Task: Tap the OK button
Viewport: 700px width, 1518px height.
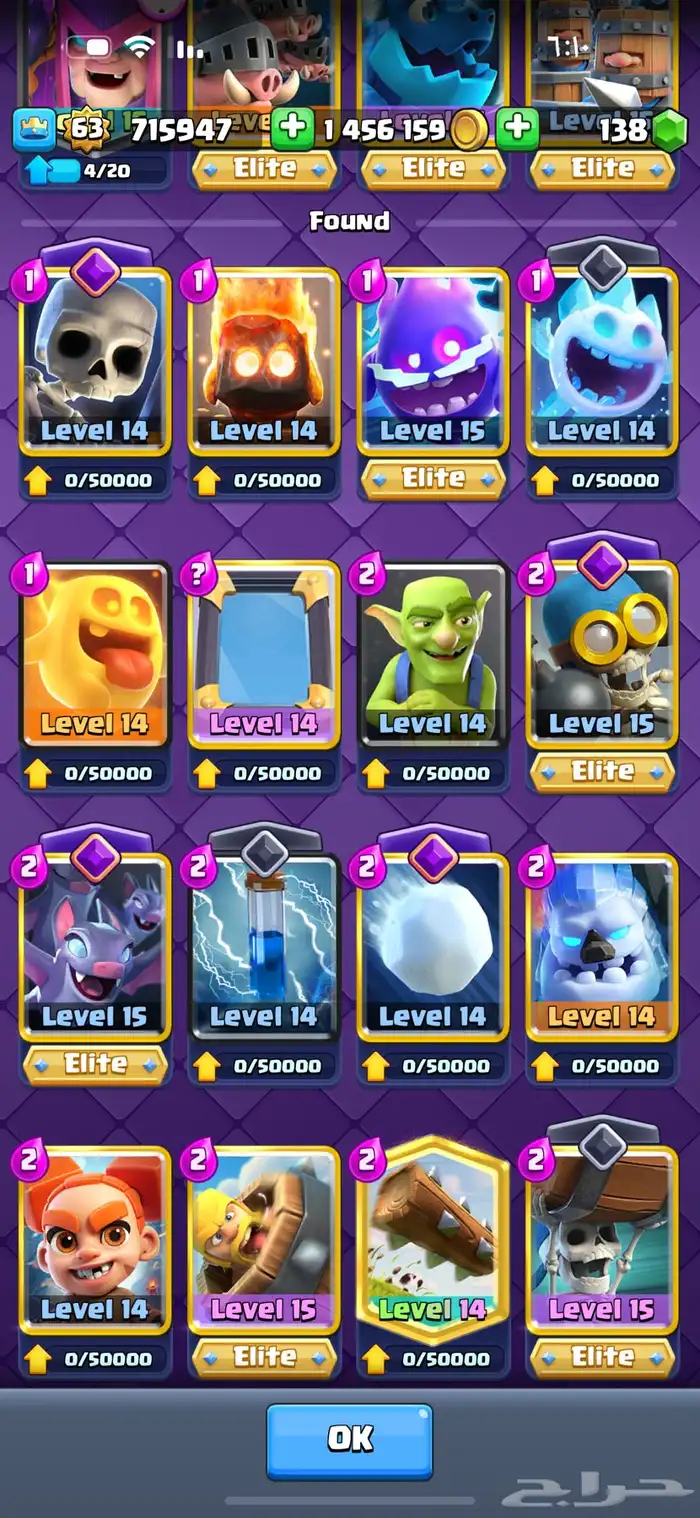Action: coord(349,1439)
